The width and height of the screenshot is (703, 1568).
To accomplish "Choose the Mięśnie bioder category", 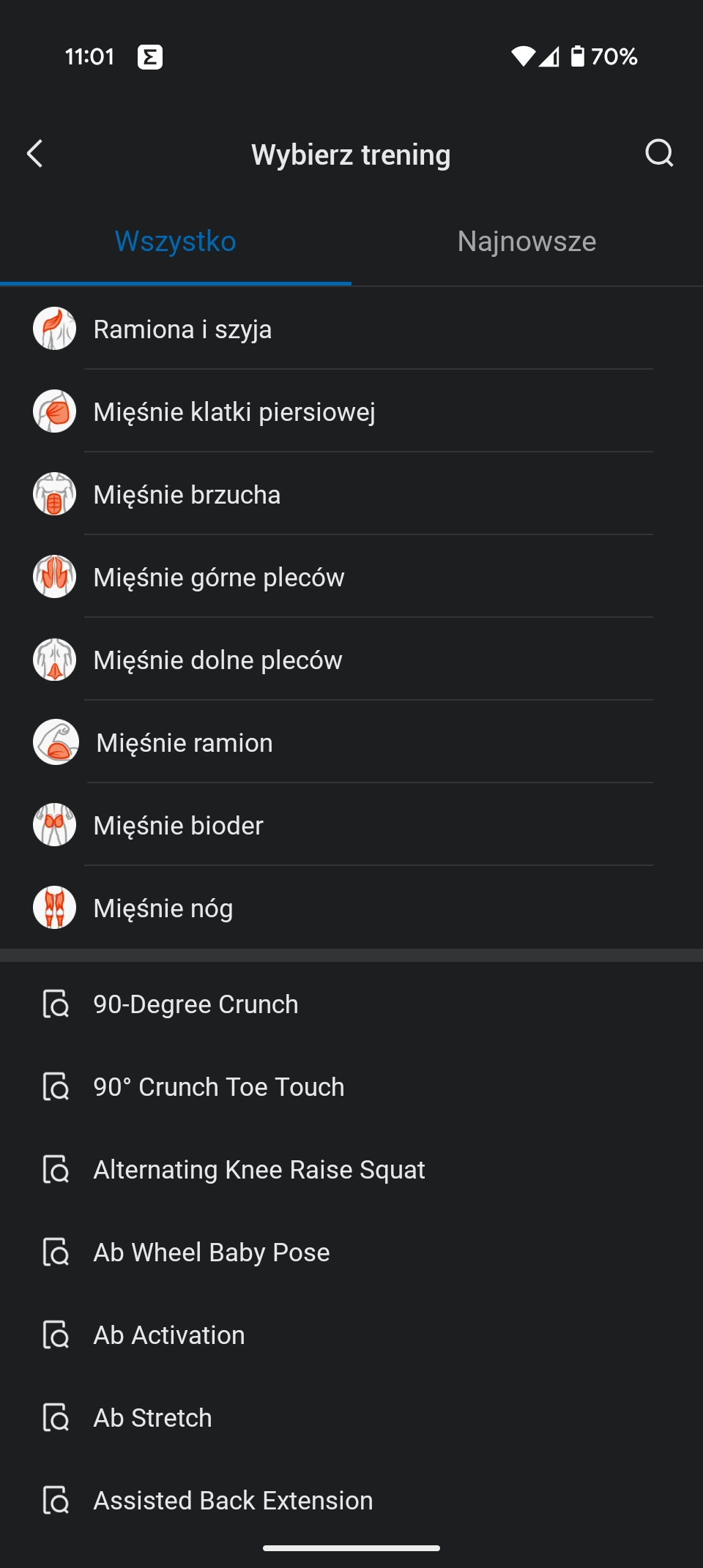I will coord(351,825).
